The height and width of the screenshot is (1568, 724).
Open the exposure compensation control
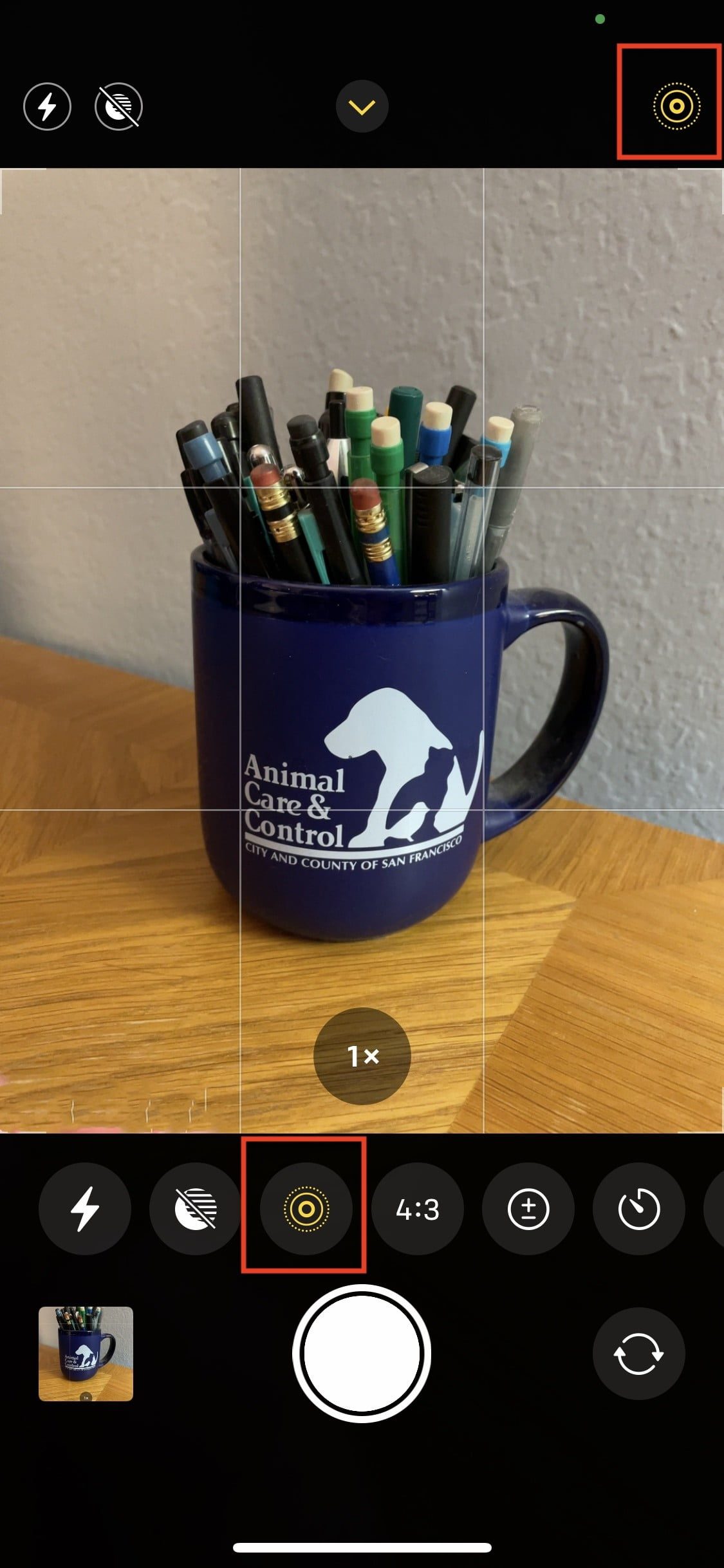pyautogui.click(x=528, y=1209)
